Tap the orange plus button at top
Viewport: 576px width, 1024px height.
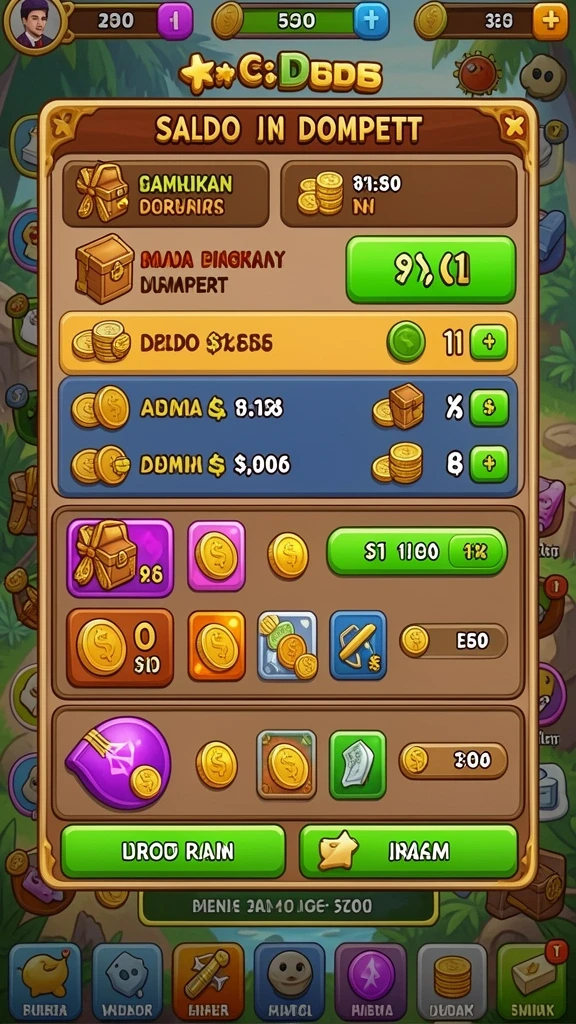(x=550, y=21)
